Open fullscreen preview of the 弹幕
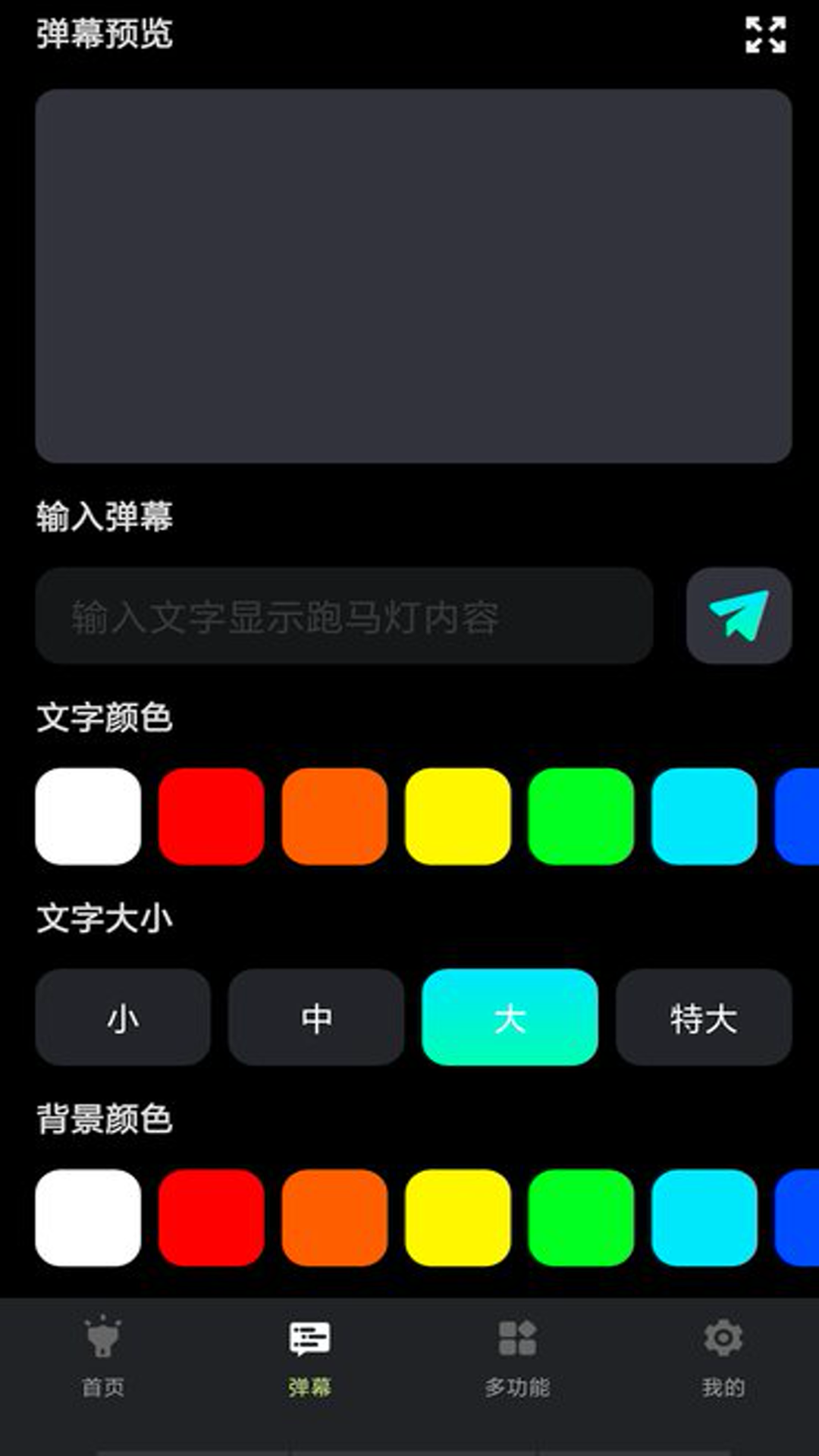Viewport: 819px width, 1456px height. (765, 35)
